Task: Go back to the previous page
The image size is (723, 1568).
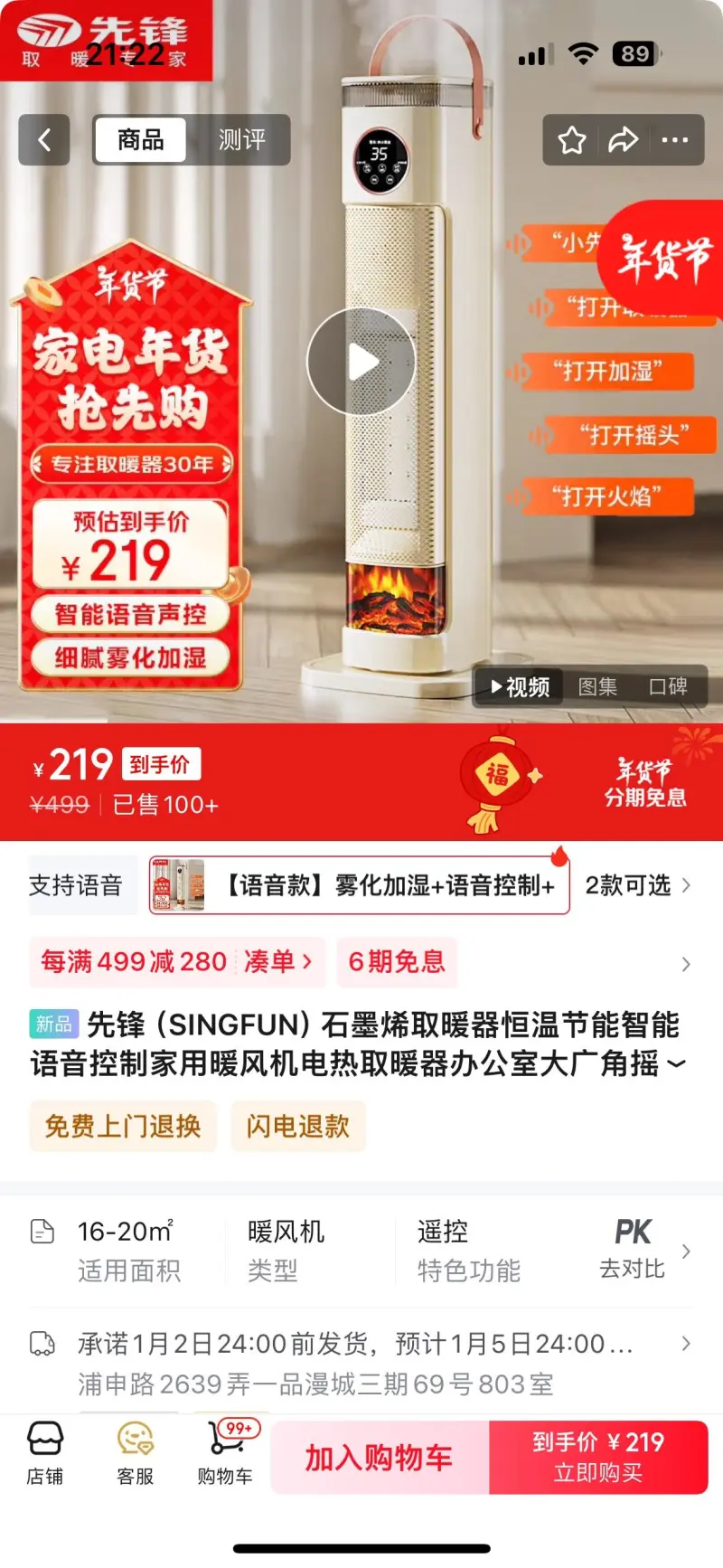Action: (43, 140)
